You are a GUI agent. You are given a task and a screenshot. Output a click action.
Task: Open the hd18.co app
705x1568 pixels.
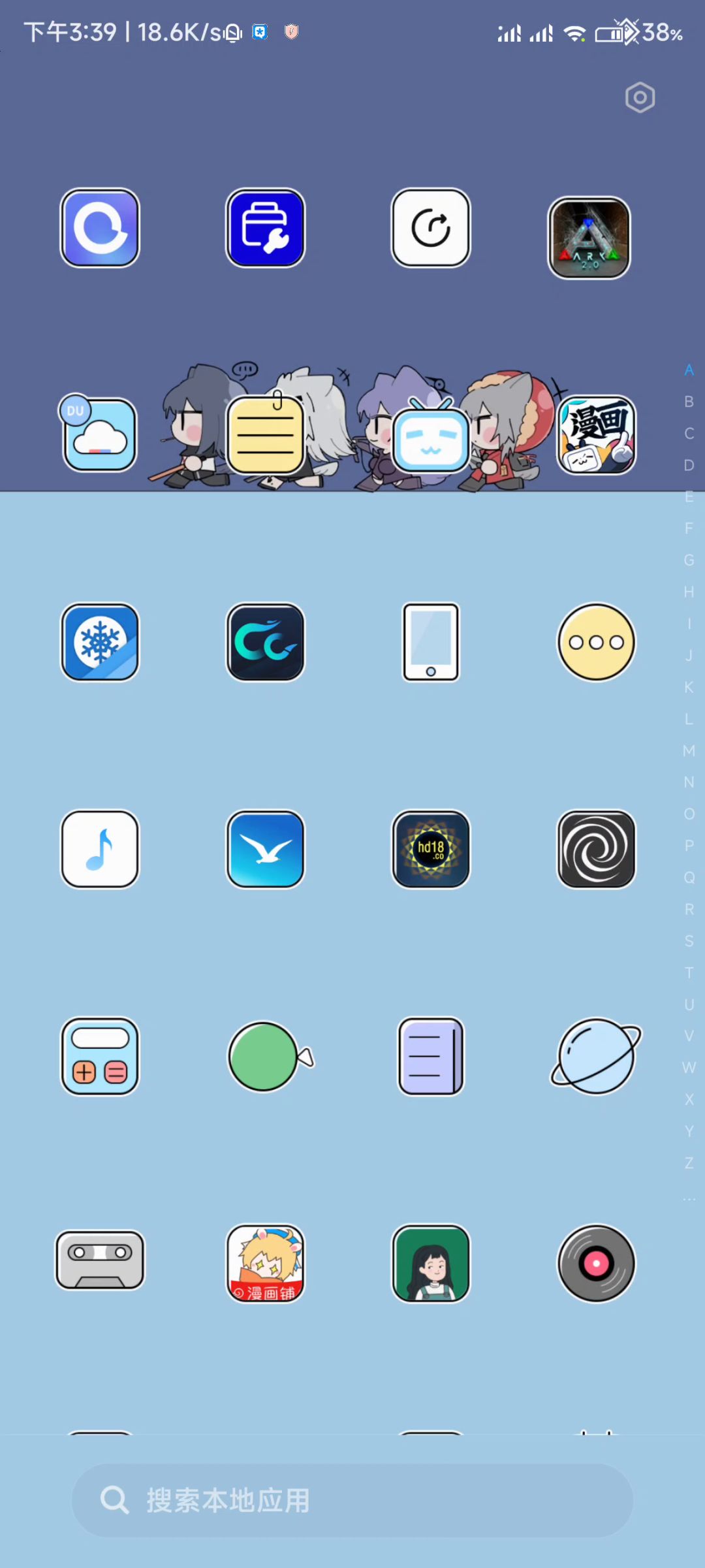(431, 849)
